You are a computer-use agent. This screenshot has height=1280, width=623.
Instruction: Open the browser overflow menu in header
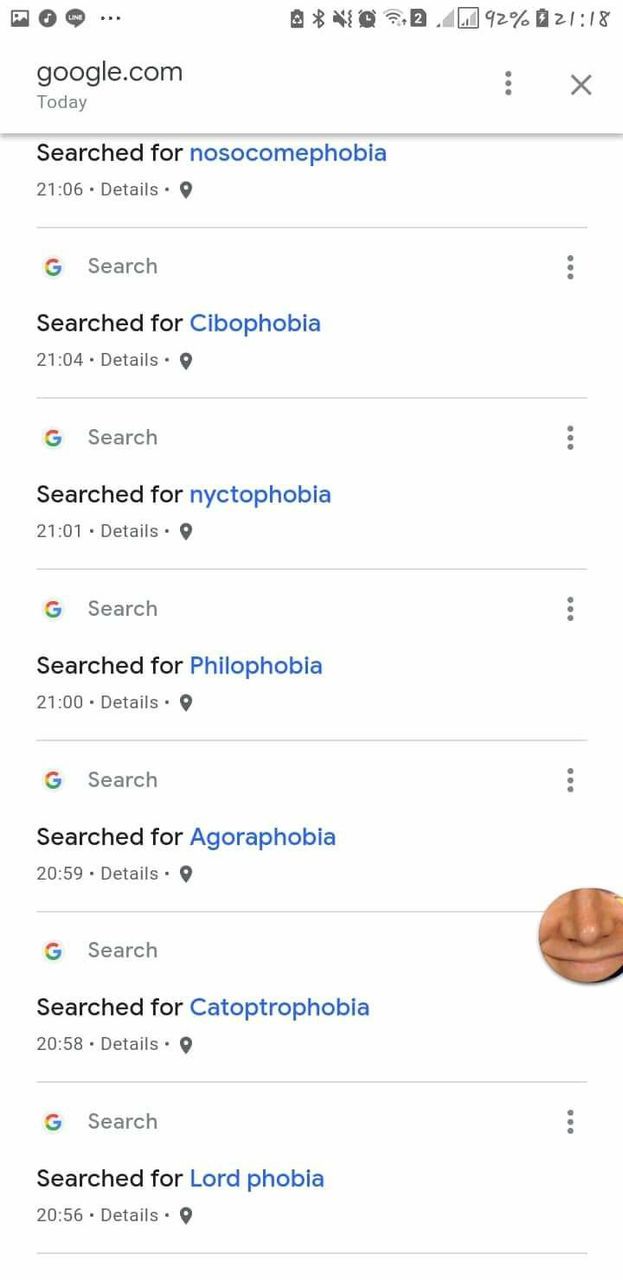click(508, 84)
